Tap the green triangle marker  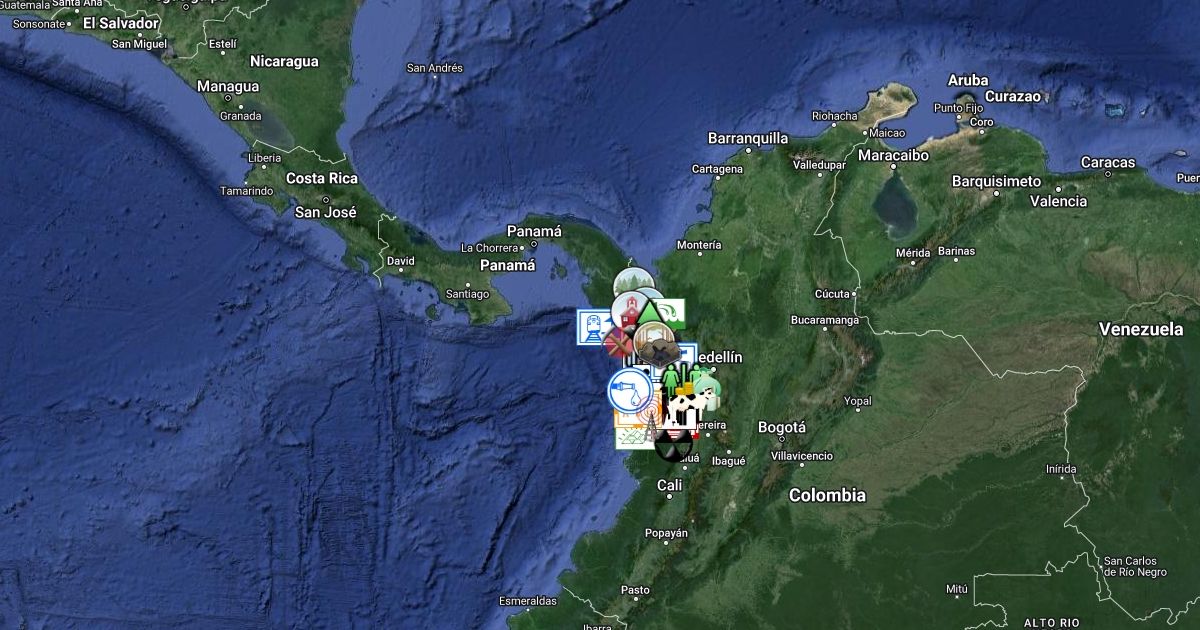(650, 313)
